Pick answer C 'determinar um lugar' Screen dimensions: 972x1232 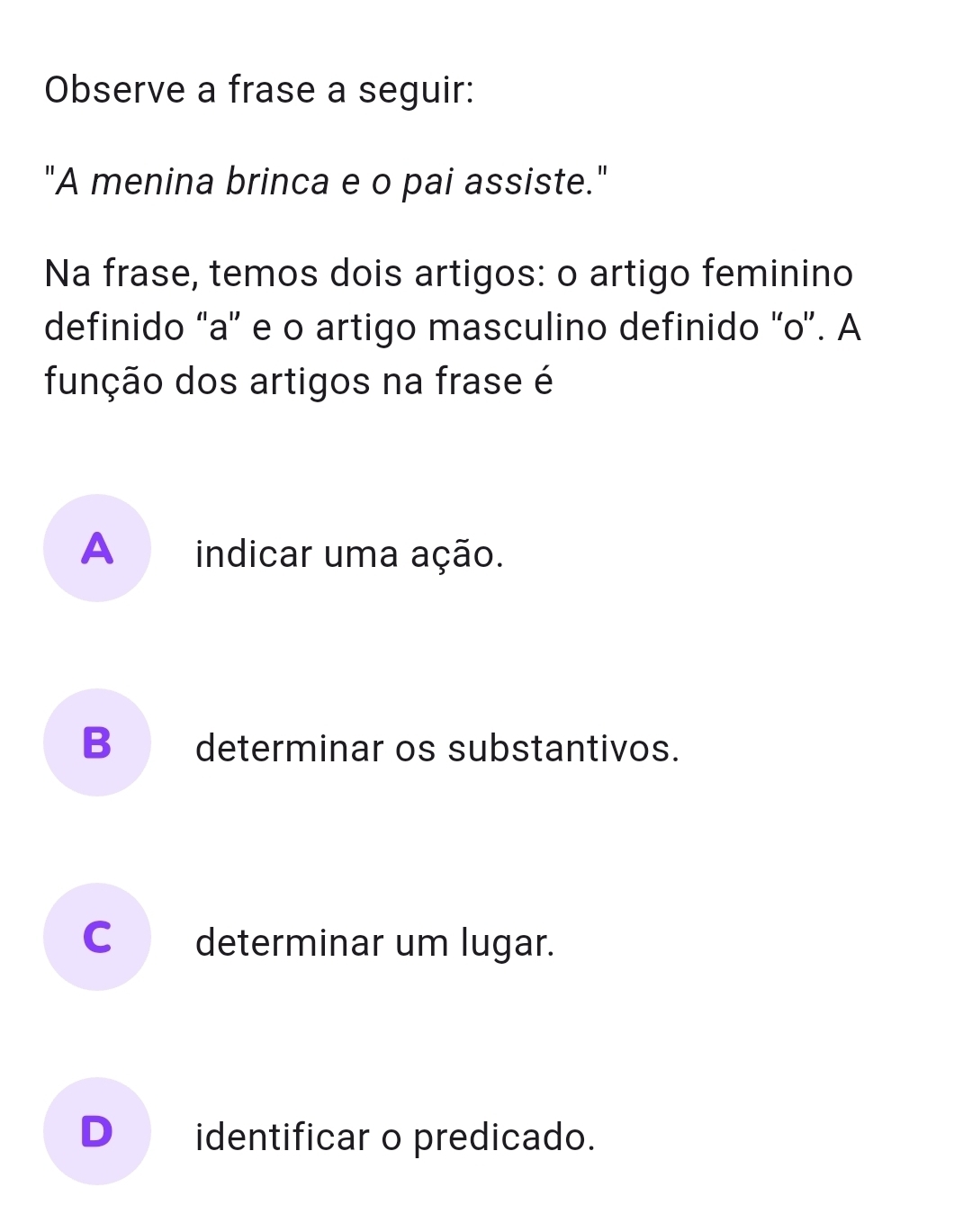click(97, 937)
